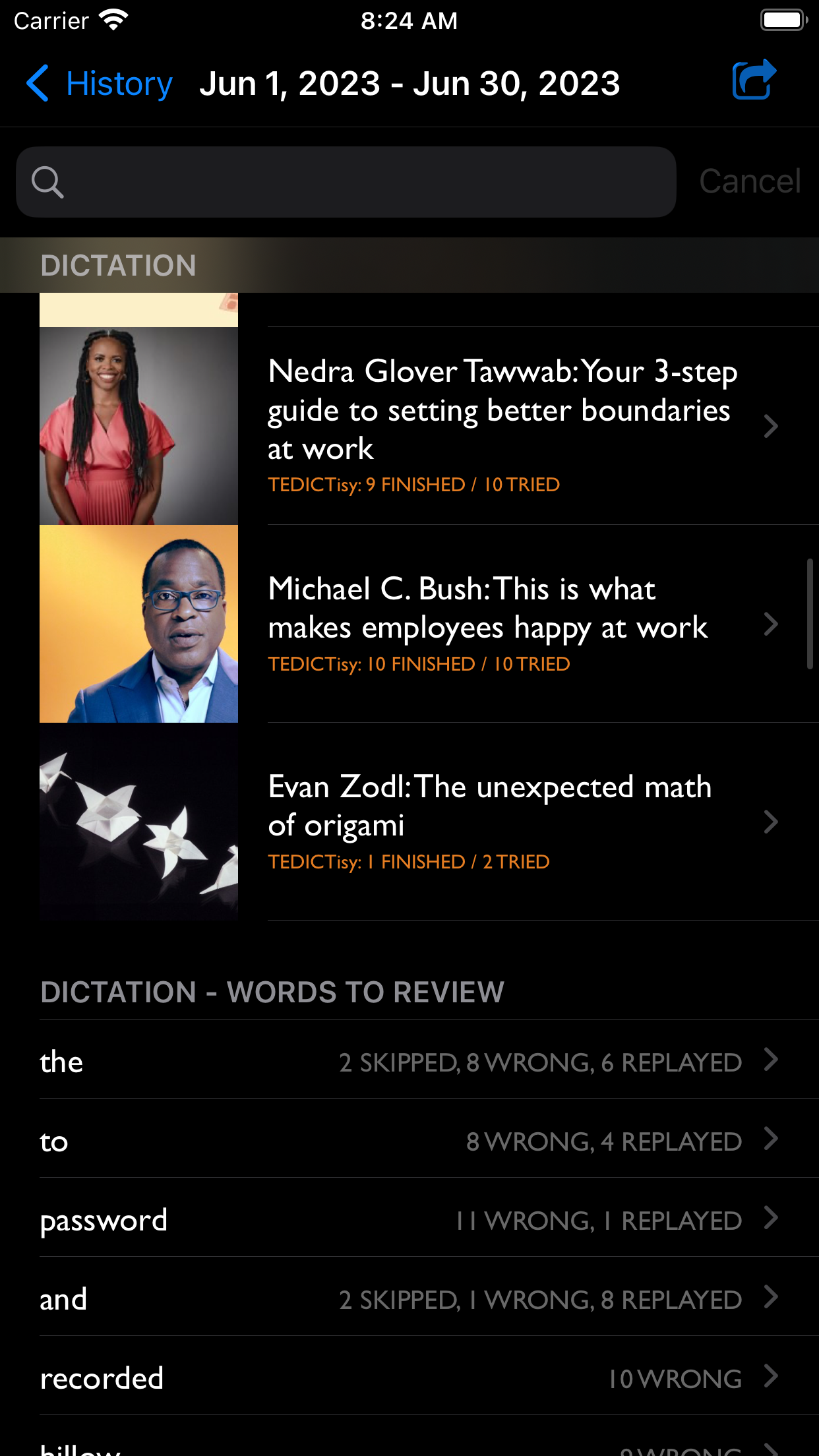Viewport: 819px width, 1456px height.
Task: Review the word "the"
Action: (x=409, y=1061)
